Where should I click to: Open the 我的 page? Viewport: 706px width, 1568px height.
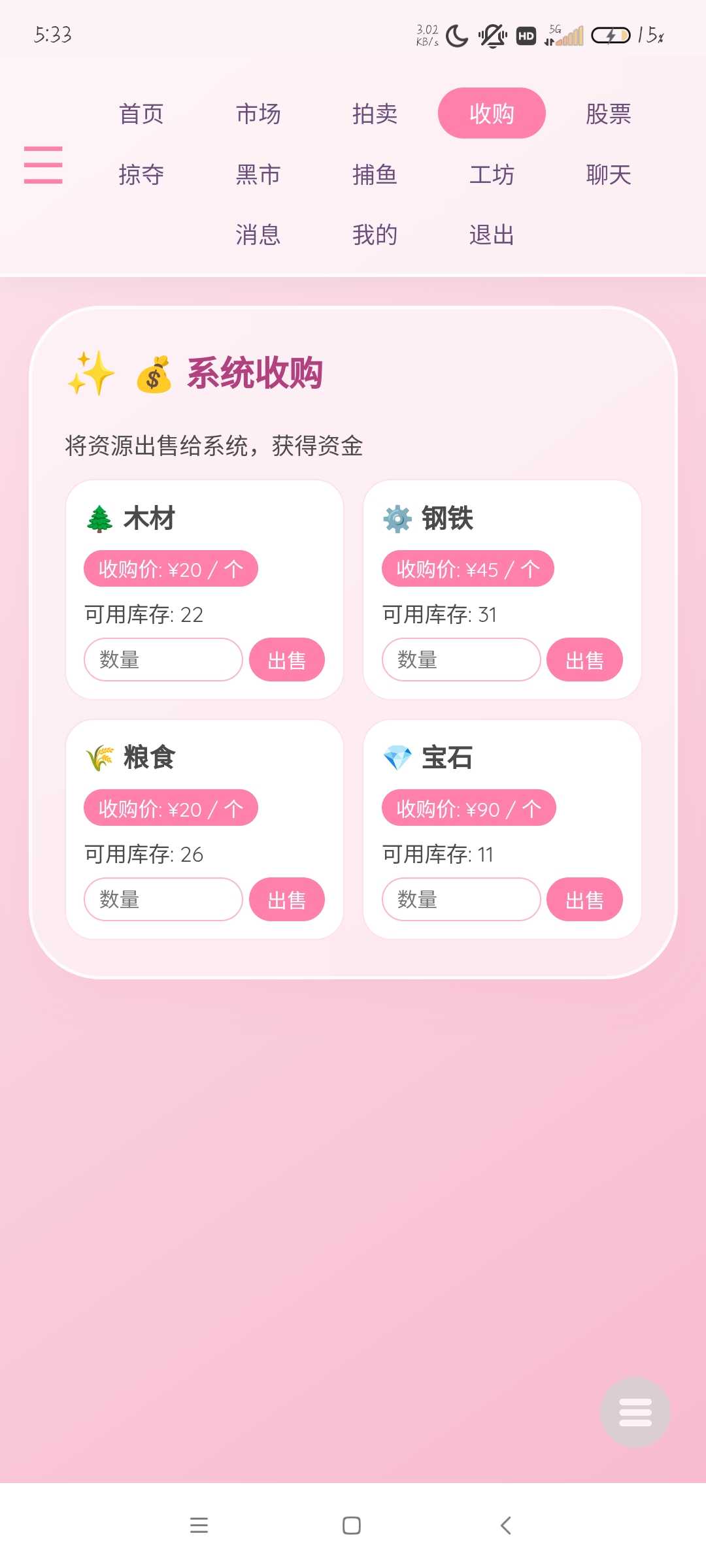tap(375, 235)
